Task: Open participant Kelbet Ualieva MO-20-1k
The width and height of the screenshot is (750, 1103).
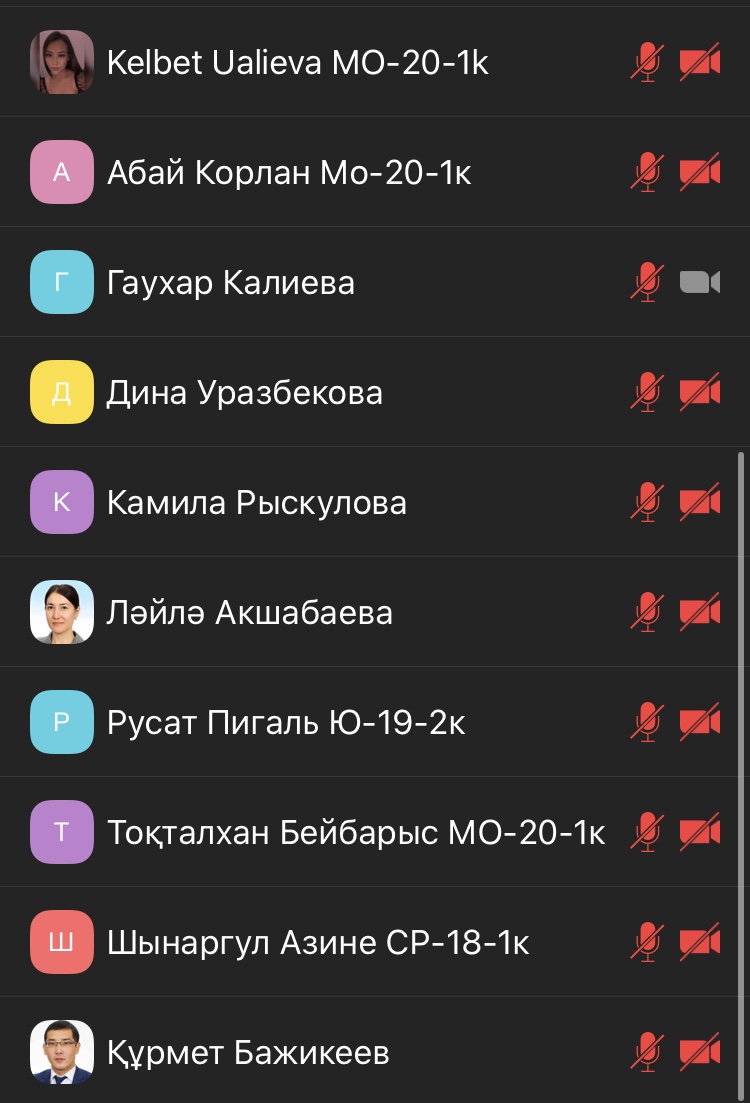Action: click(x=297, y=62)
